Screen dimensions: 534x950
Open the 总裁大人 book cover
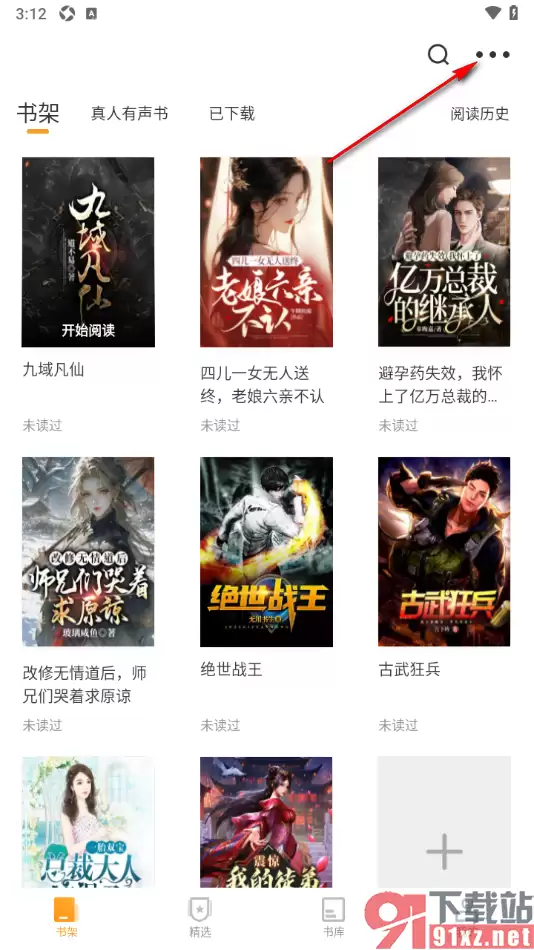(x=88, y=822)
